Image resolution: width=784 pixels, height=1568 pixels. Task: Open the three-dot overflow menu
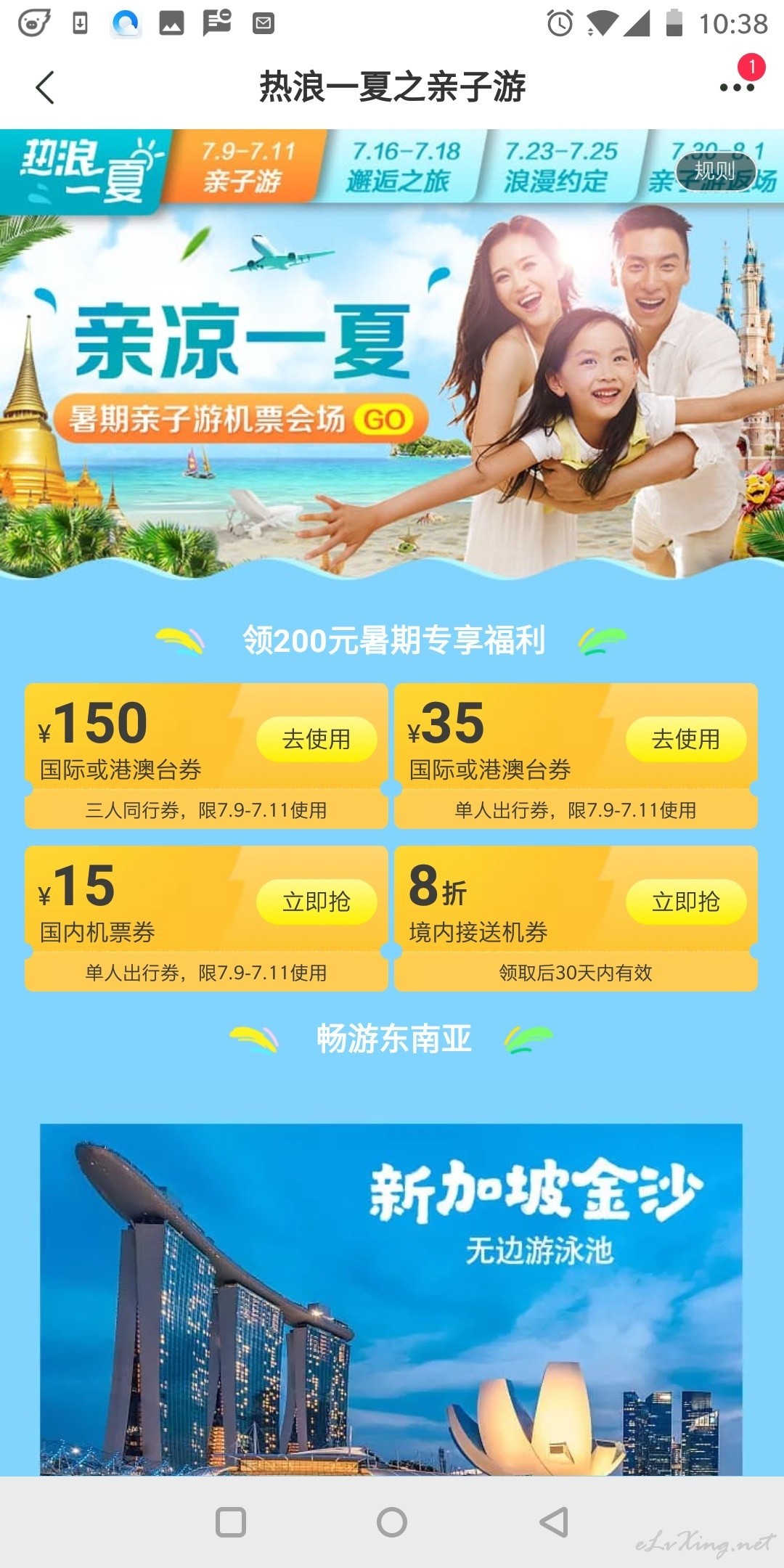737,88
